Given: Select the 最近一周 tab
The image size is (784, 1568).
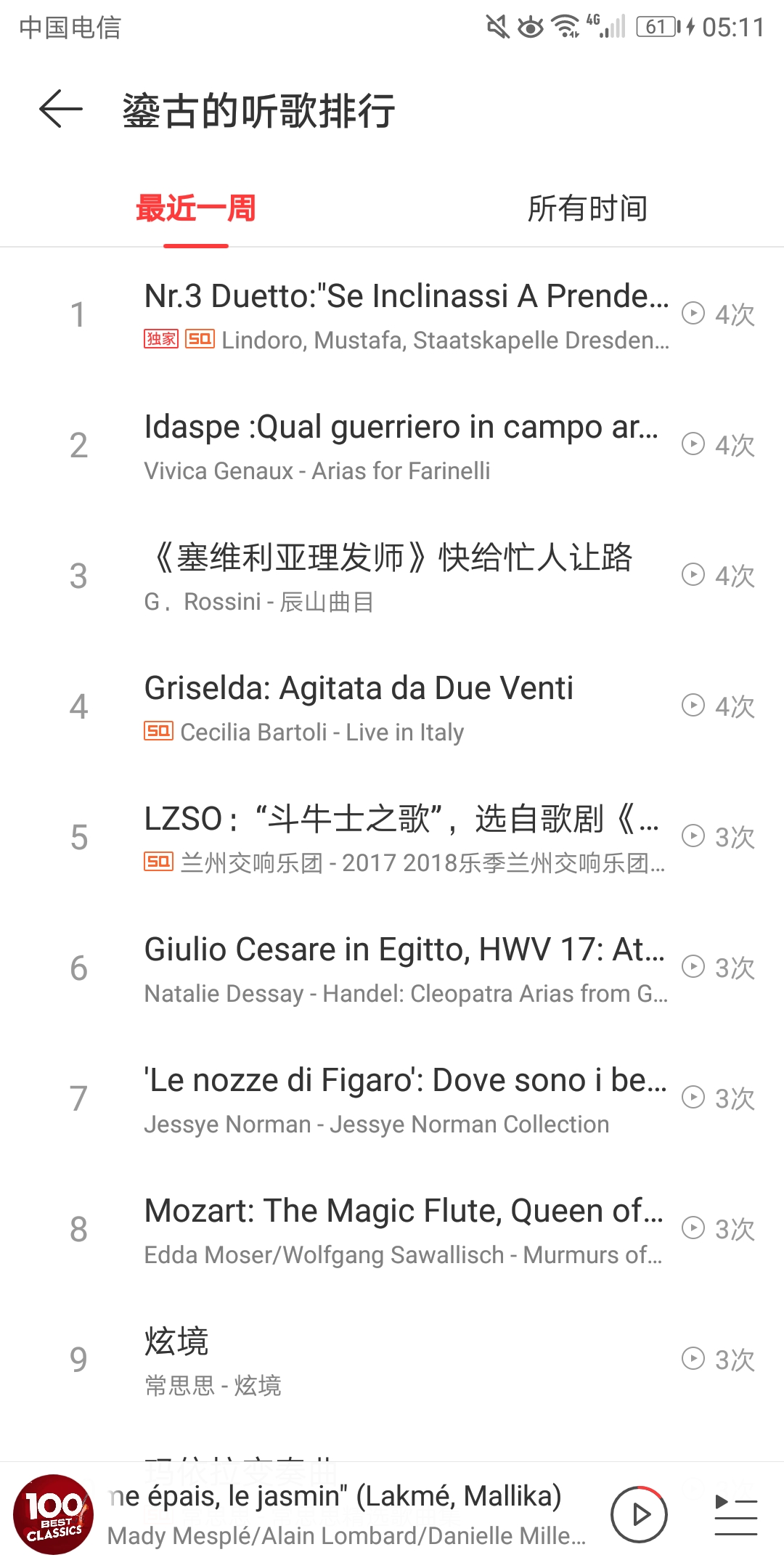Looking at the screenshot, I should [x=195, y=209].
